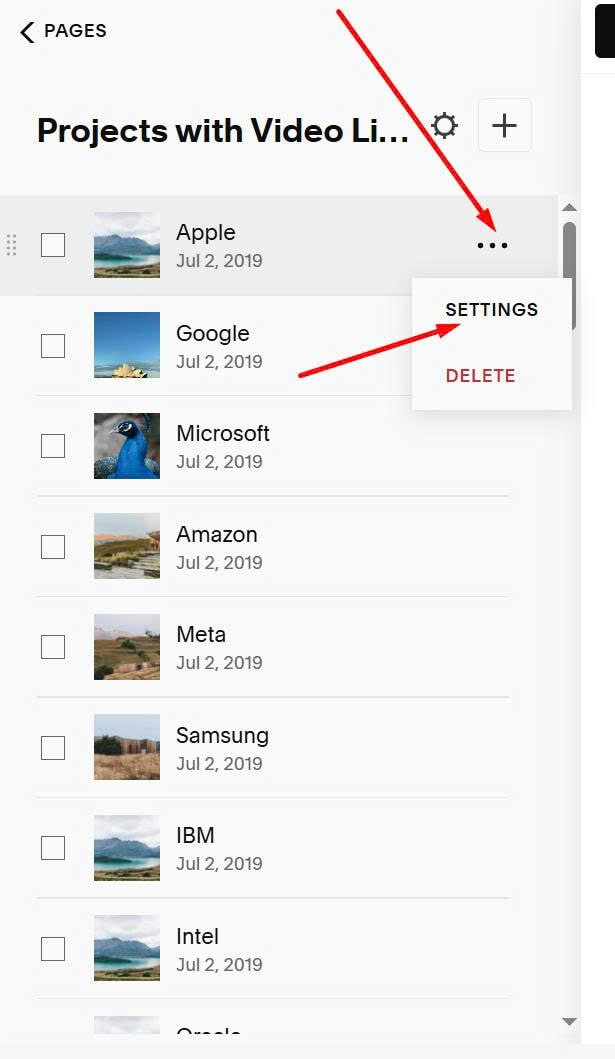Tap the scrollbar up arrow
This screenshot has height=1059, width=615.
[x=569, y=207]
